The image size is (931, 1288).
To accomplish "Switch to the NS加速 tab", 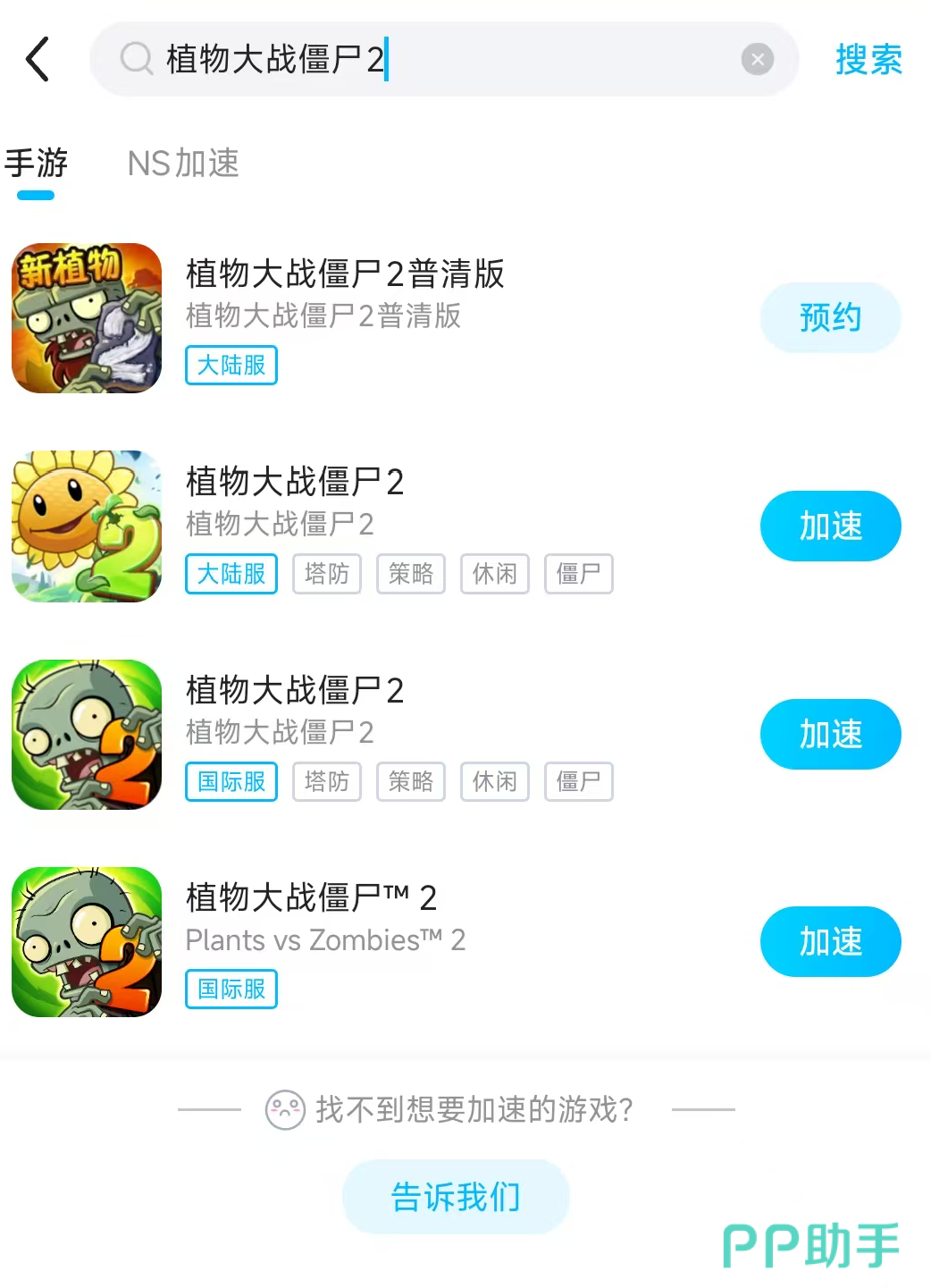I will coord(183,164).
